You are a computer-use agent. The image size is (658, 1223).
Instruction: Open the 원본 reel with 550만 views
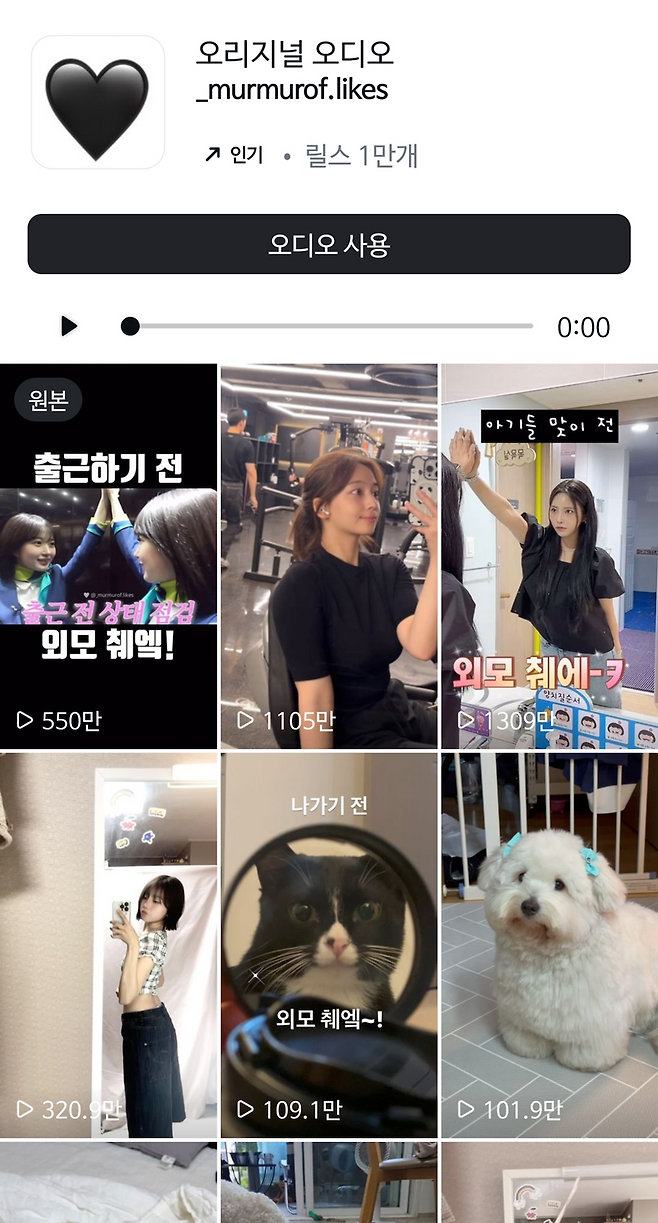click(x=108, y=556)
